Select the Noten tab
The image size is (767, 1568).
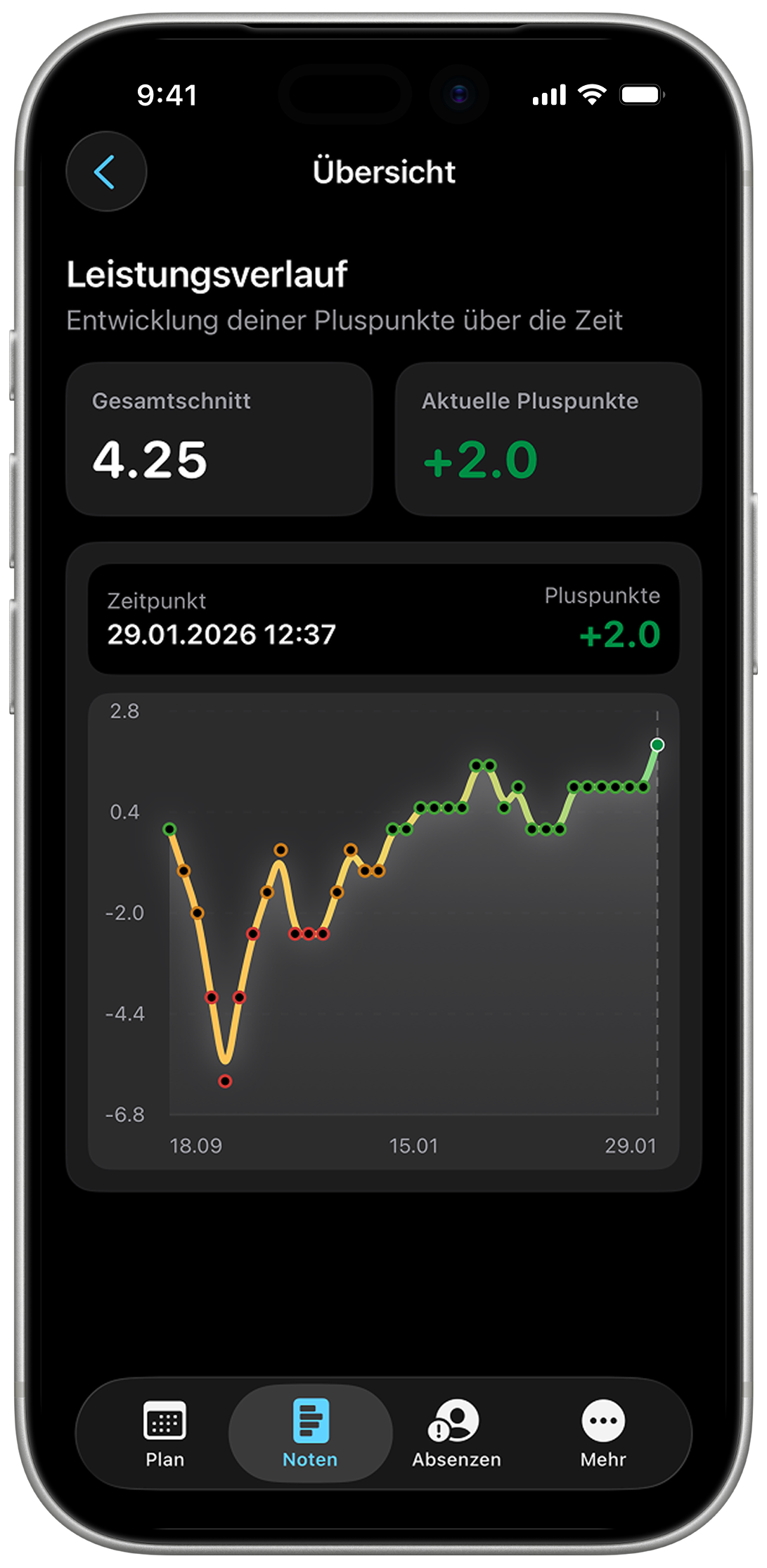point(310,1434)
